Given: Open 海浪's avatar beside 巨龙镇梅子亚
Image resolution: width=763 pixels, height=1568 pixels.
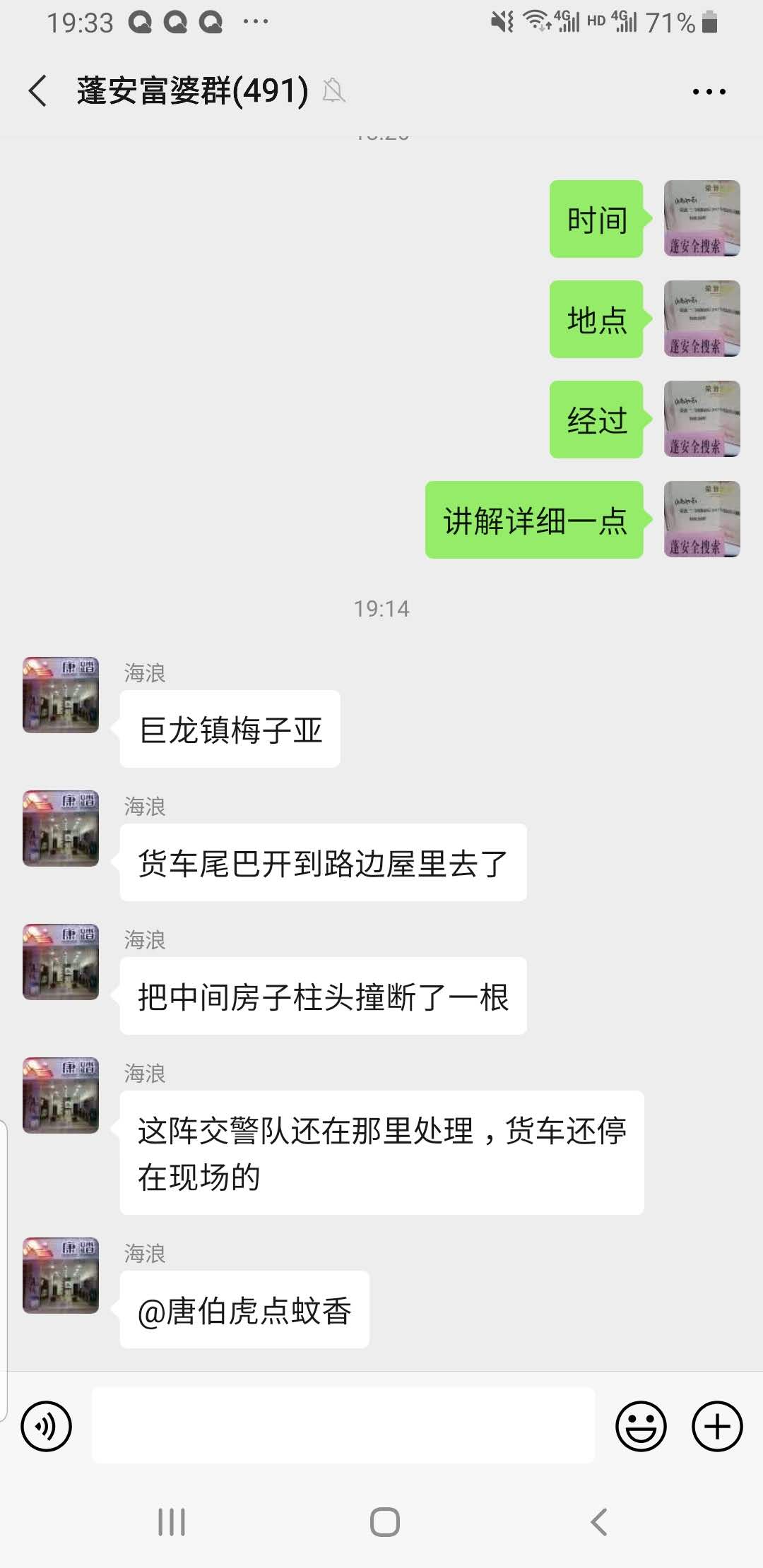Looking at the screenshot, I should (x=61, y=695).
